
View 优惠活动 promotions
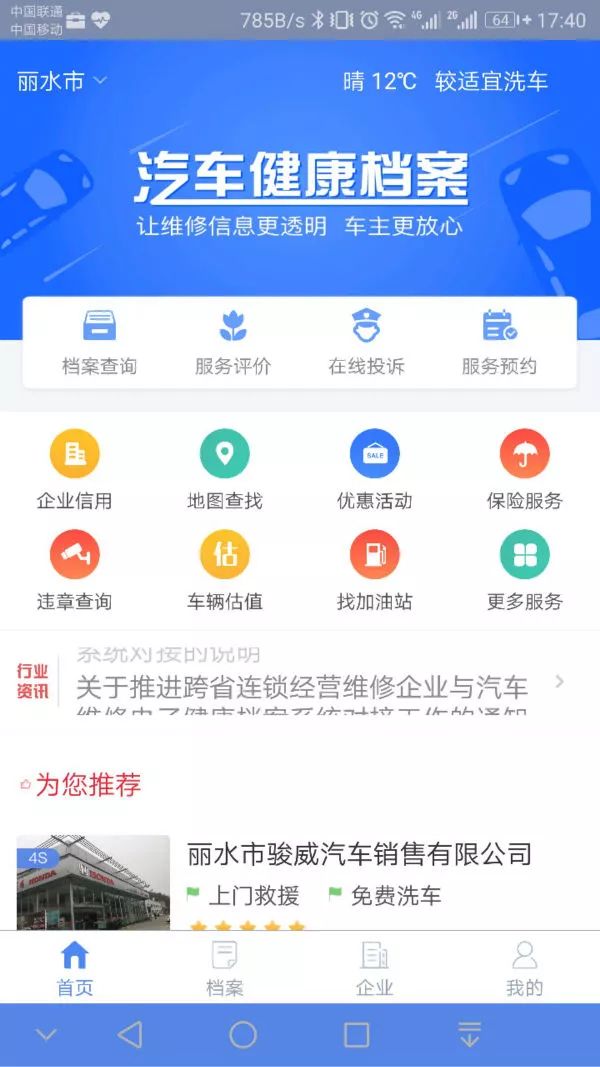point(374,470)
